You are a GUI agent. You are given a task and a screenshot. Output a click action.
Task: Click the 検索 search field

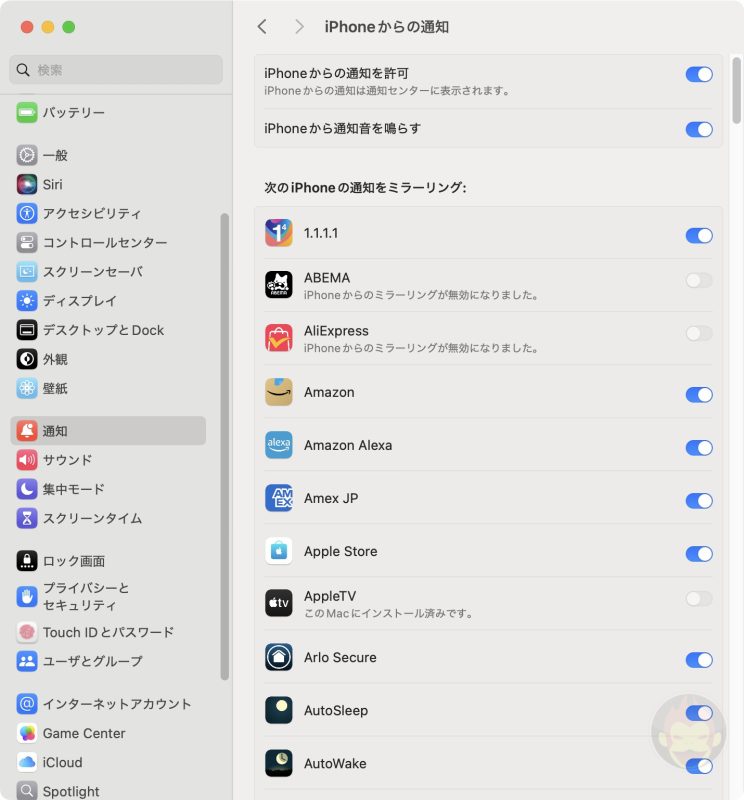115,70
